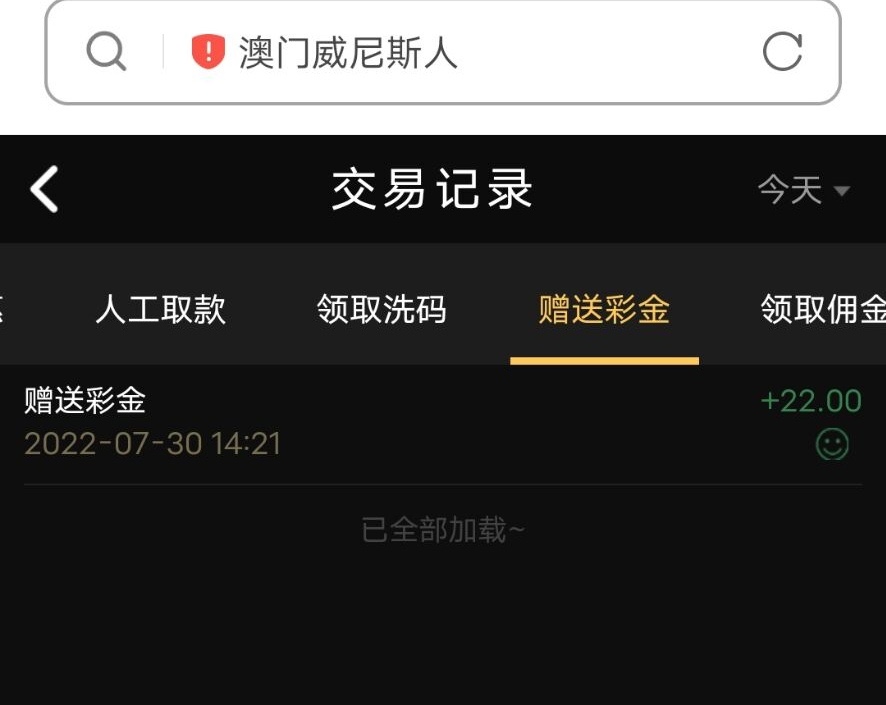Switch to the 领取洗码 tab
The width and height of the screenshot is (886, 705).
point(381,309)
